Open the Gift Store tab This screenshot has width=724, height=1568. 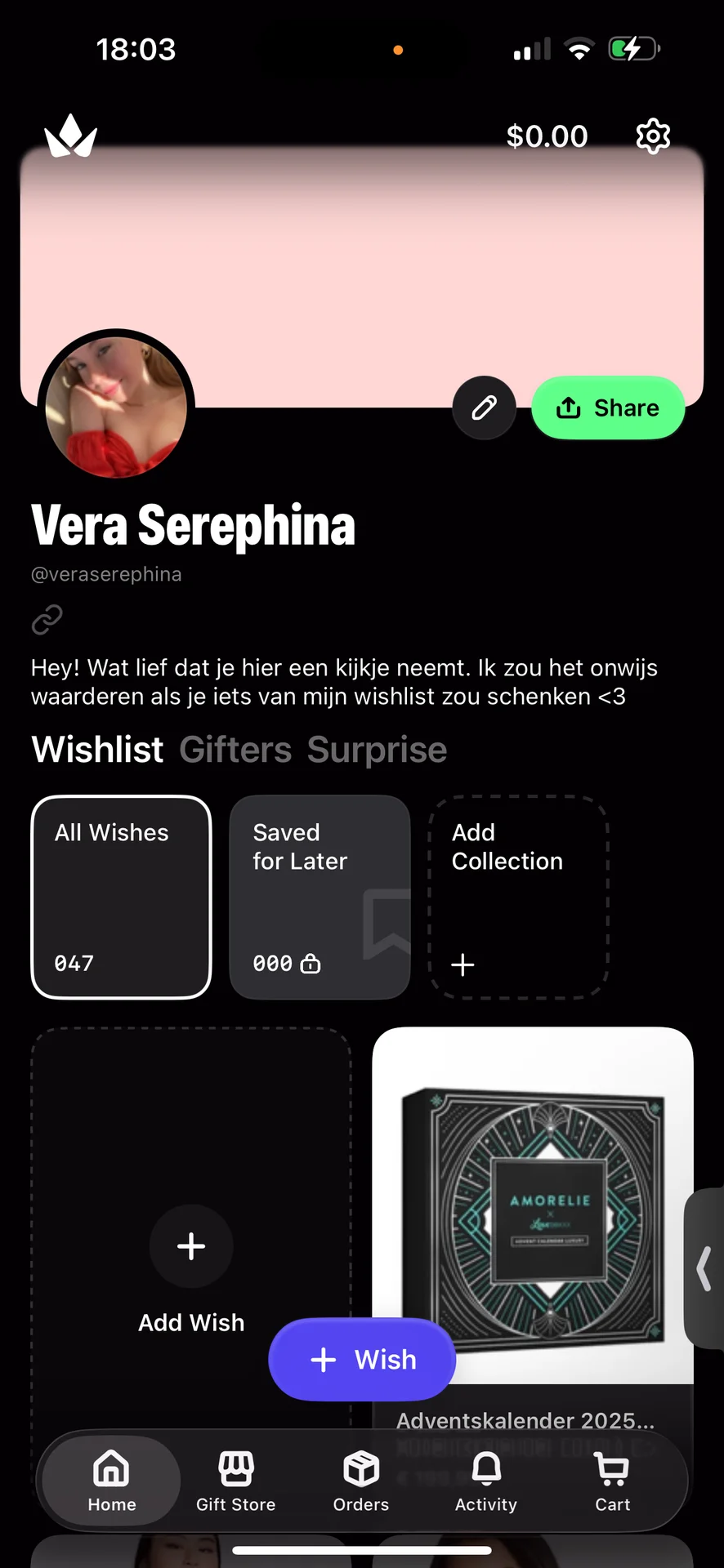pos(236,1481)
